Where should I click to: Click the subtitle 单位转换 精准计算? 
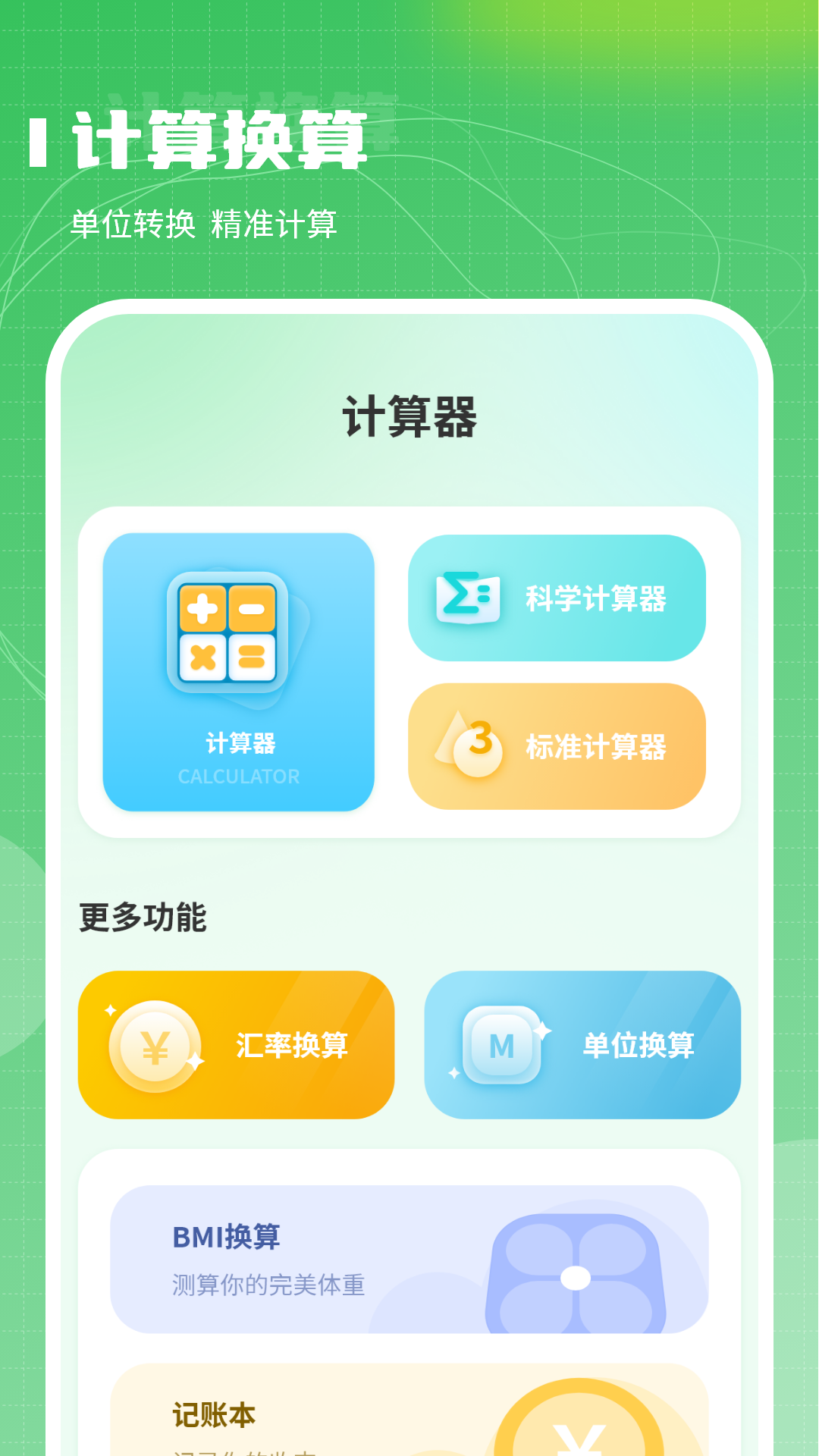206,224
